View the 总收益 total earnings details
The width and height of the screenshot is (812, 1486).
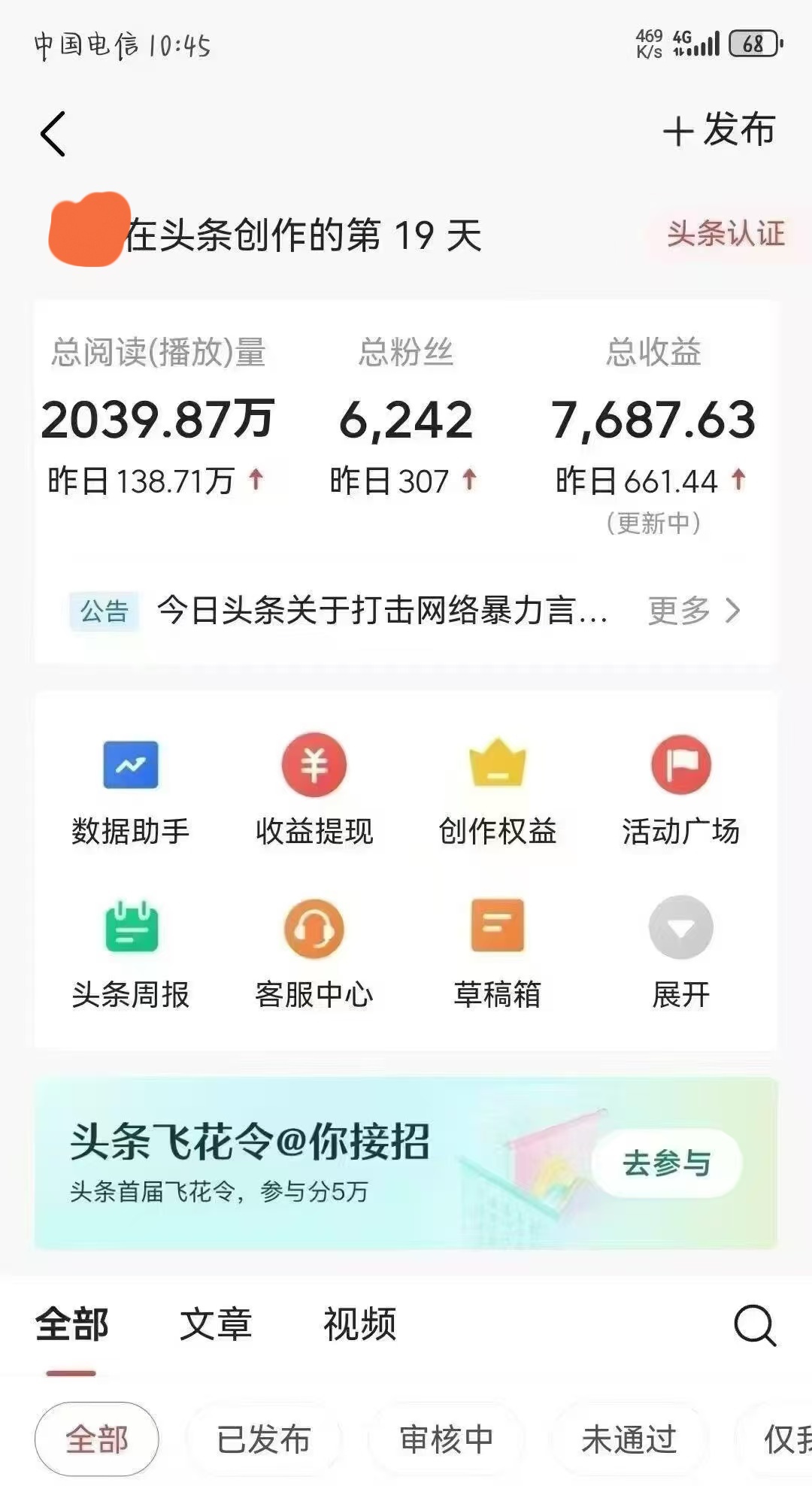pos(653,419)
